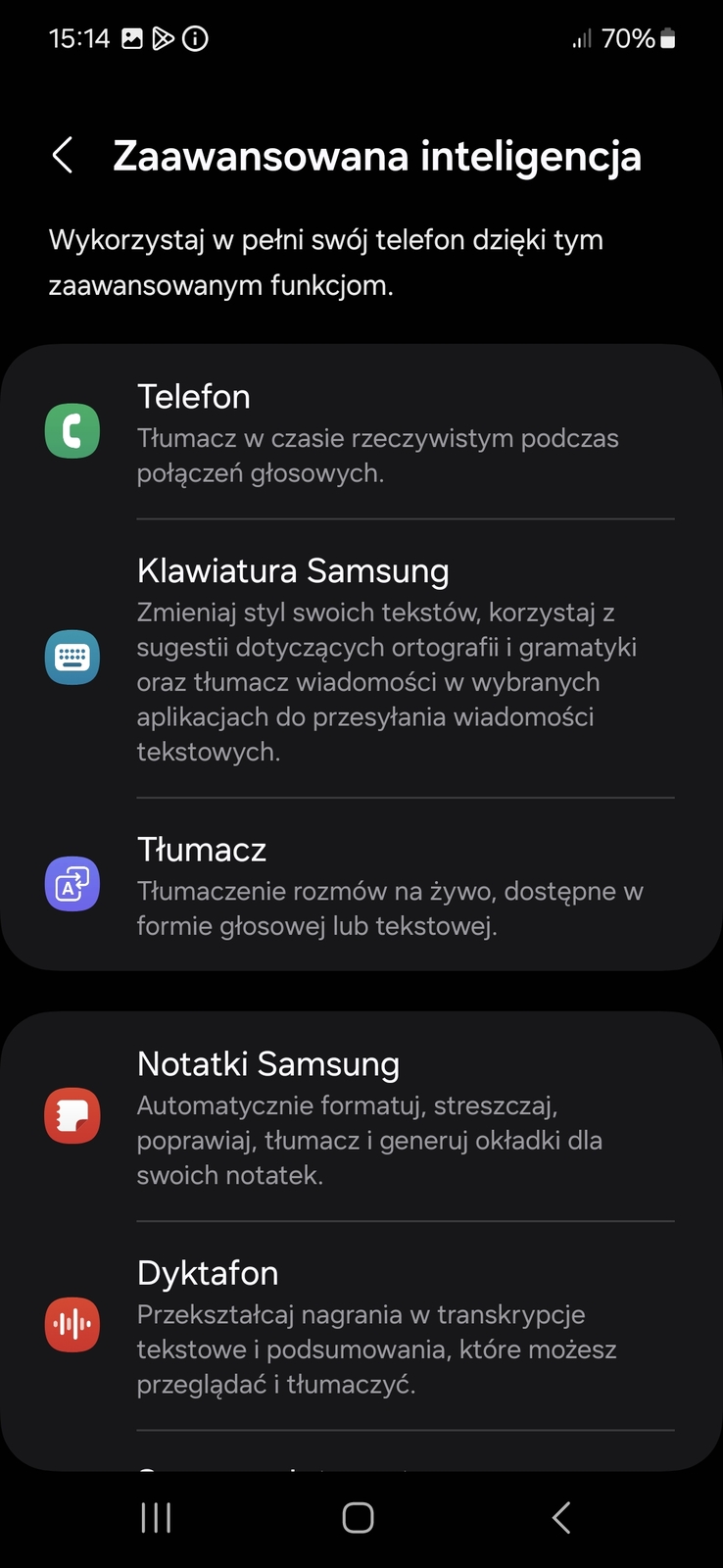723x1568 pixels.
Task: Select the Tłumacz row
Action: (x=361, y=884)
